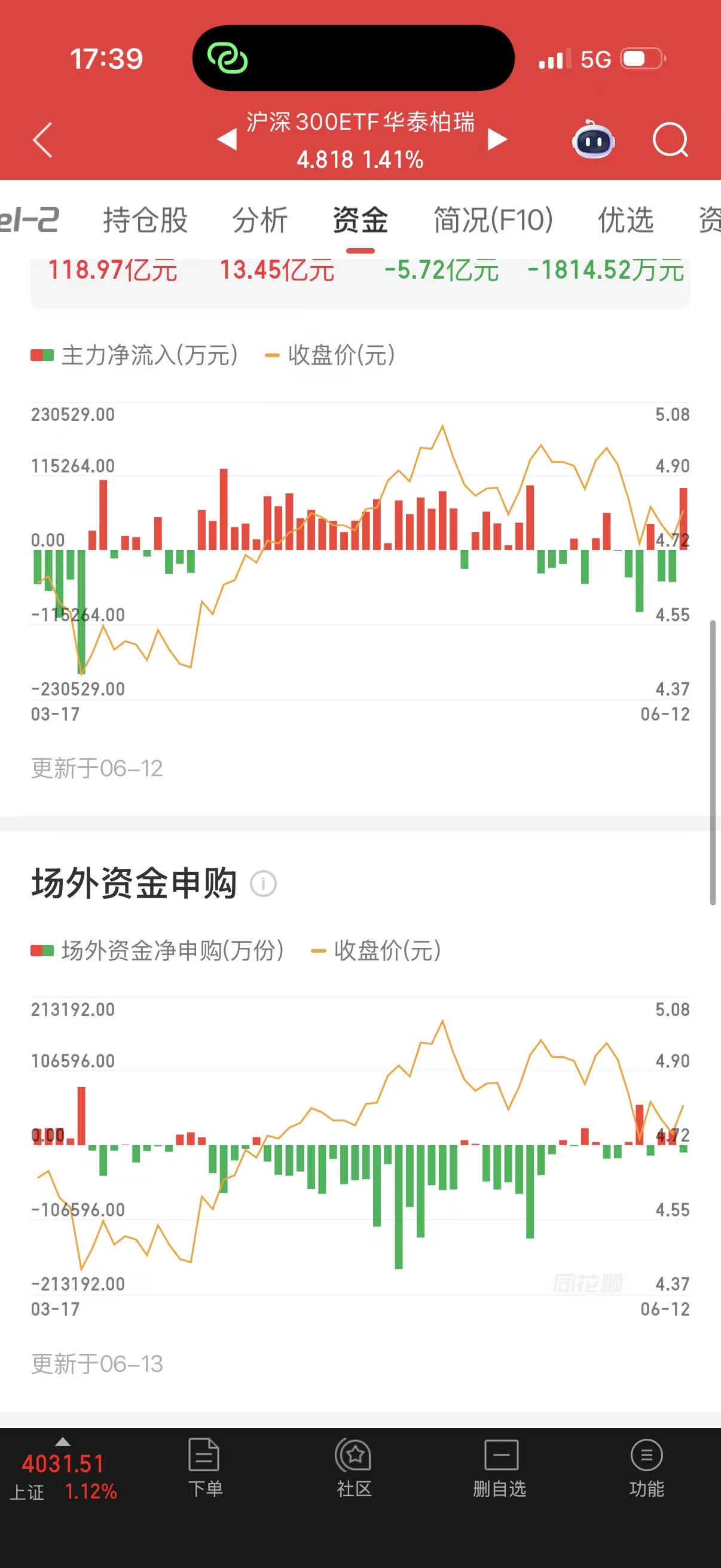Switch to the 优选 tab
Image resolution: width=721 pixels, height=1568 pixels.
[625, 219]
